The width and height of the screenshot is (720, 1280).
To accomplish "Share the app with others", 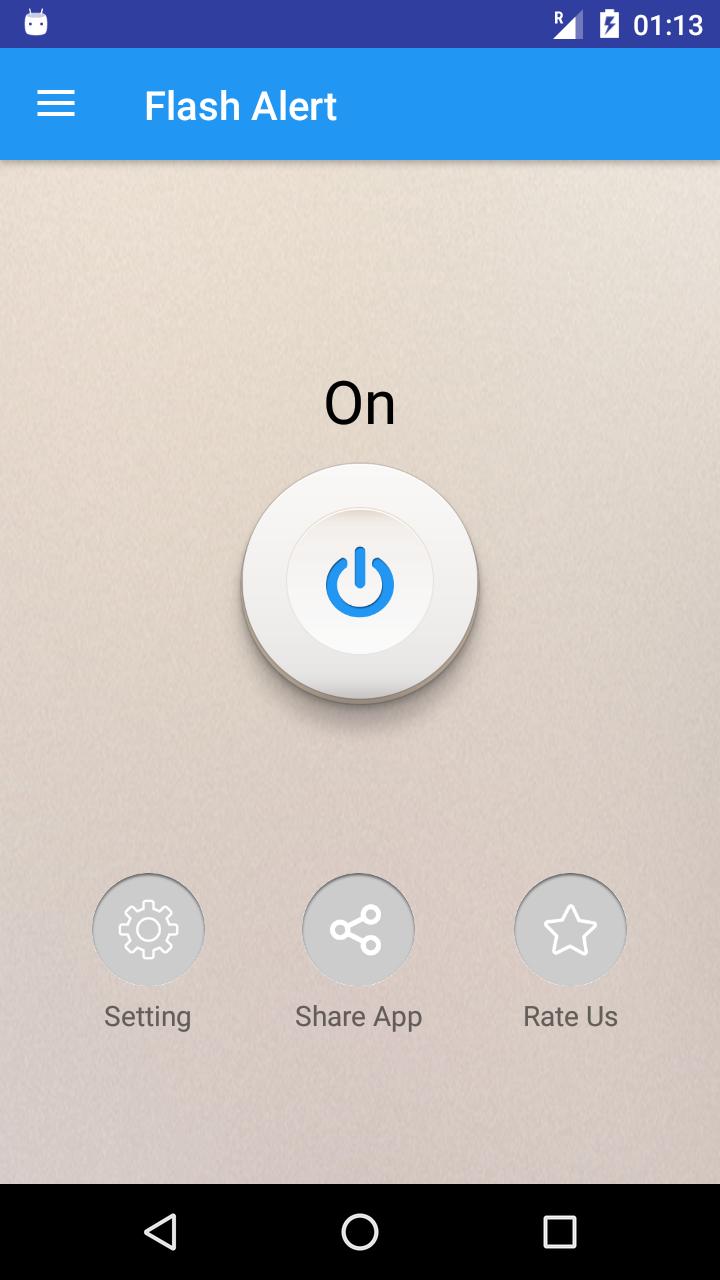I will click(x=358, y=930).
